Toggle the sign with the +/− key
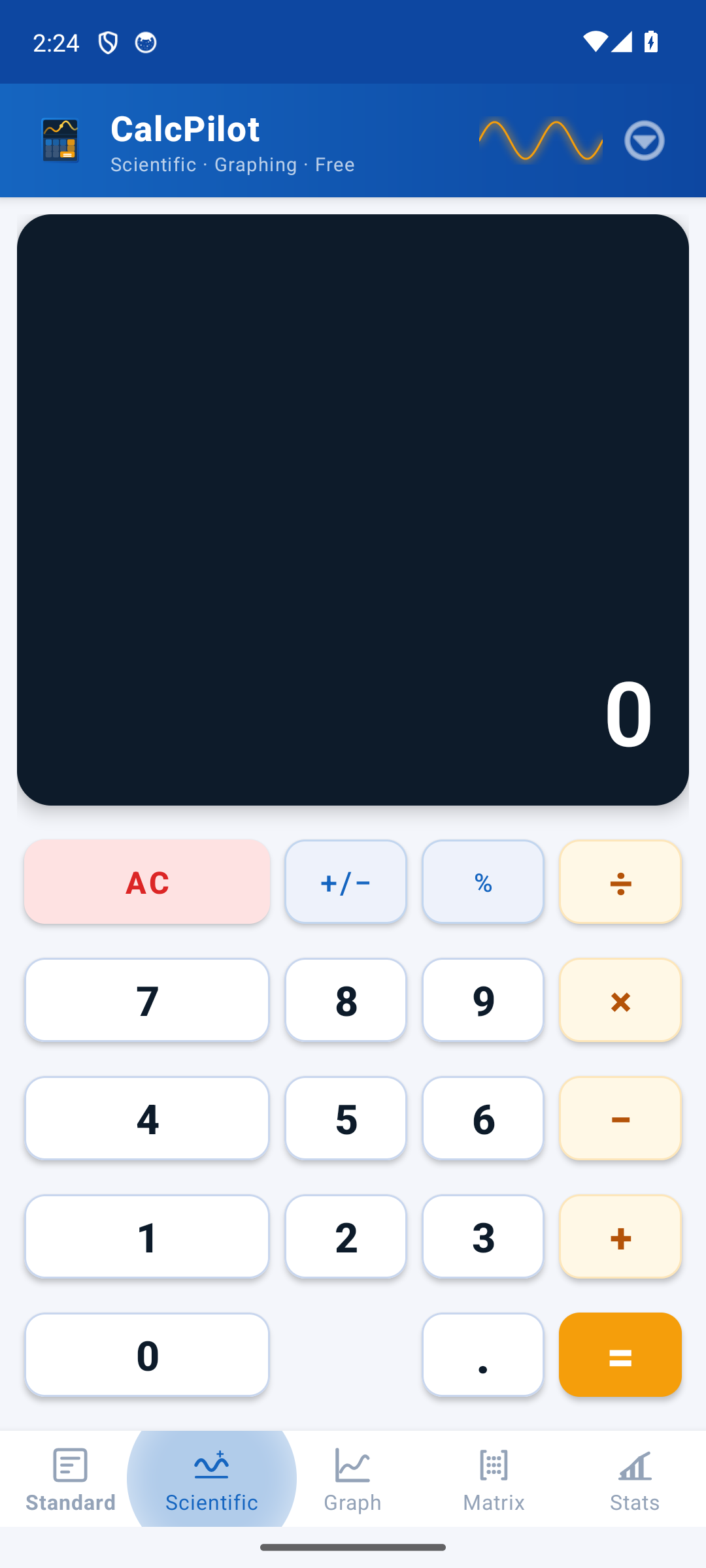Screen dimensions: 706x1568 point(346,882)
